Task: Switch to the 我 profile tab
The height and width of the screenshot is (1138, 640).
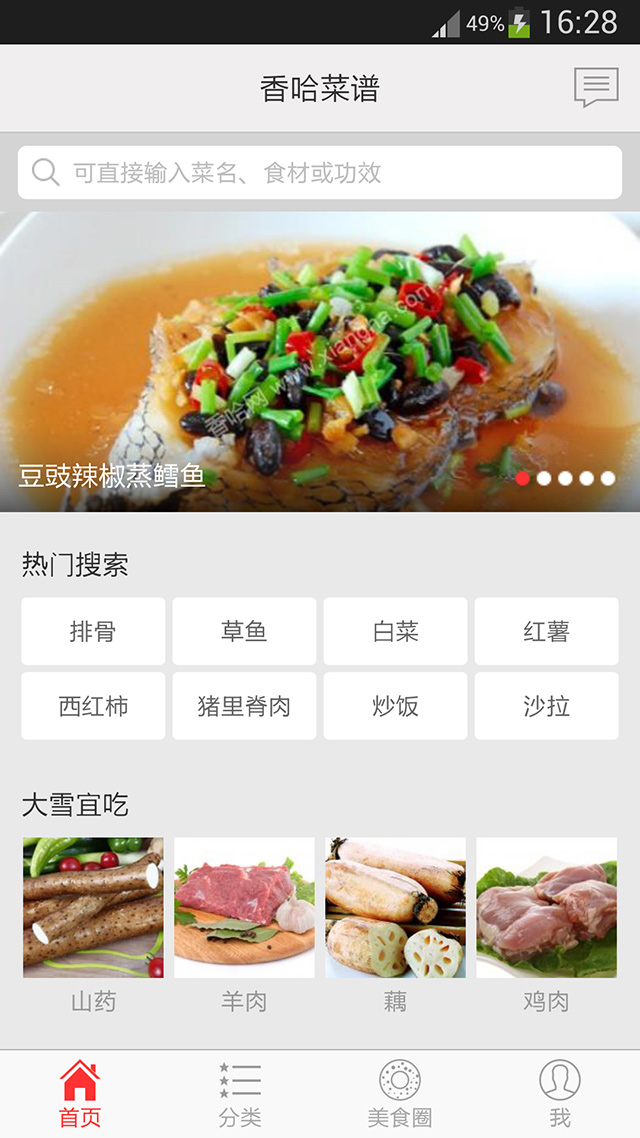Action: coord(560,1094)
